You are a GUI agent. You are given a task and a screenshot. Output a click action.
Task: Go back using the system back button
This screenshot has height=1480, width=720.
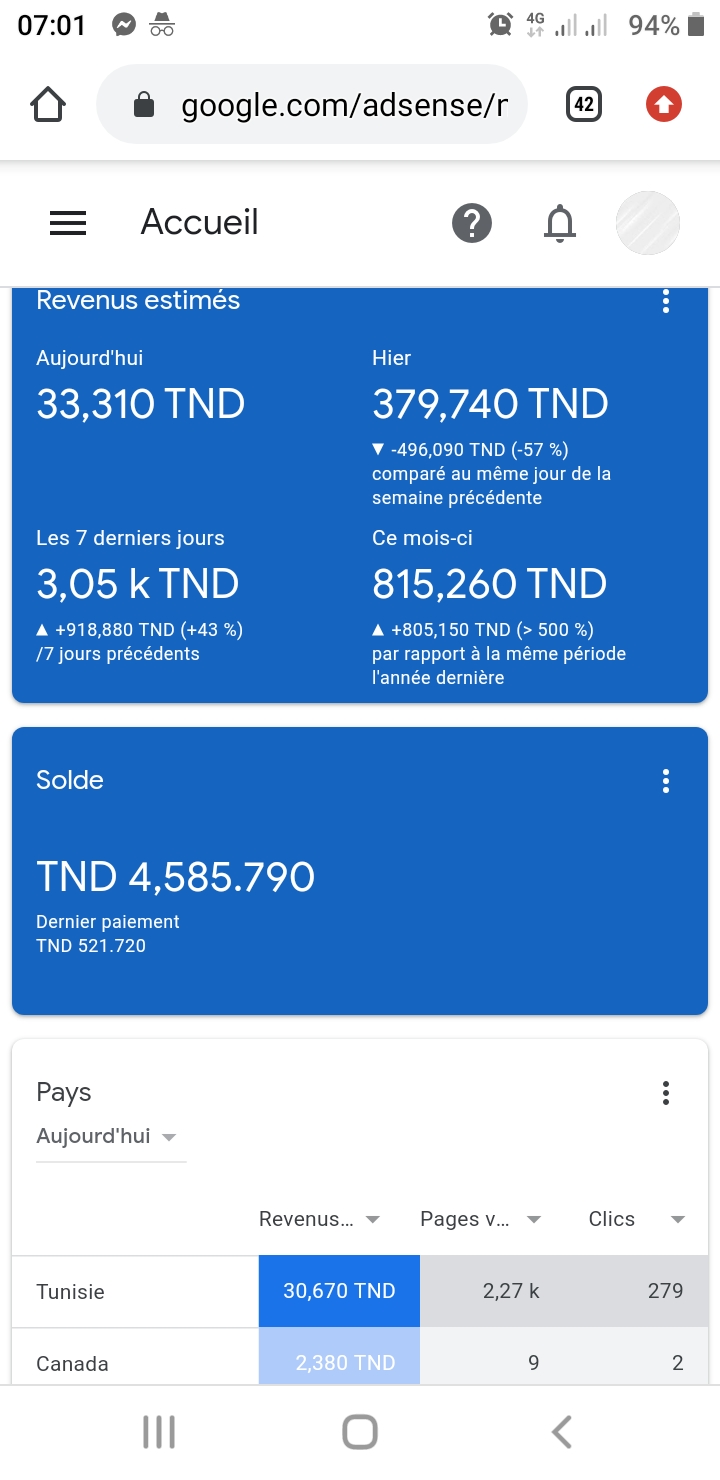pyautogui.click(x=562, y=1432)
